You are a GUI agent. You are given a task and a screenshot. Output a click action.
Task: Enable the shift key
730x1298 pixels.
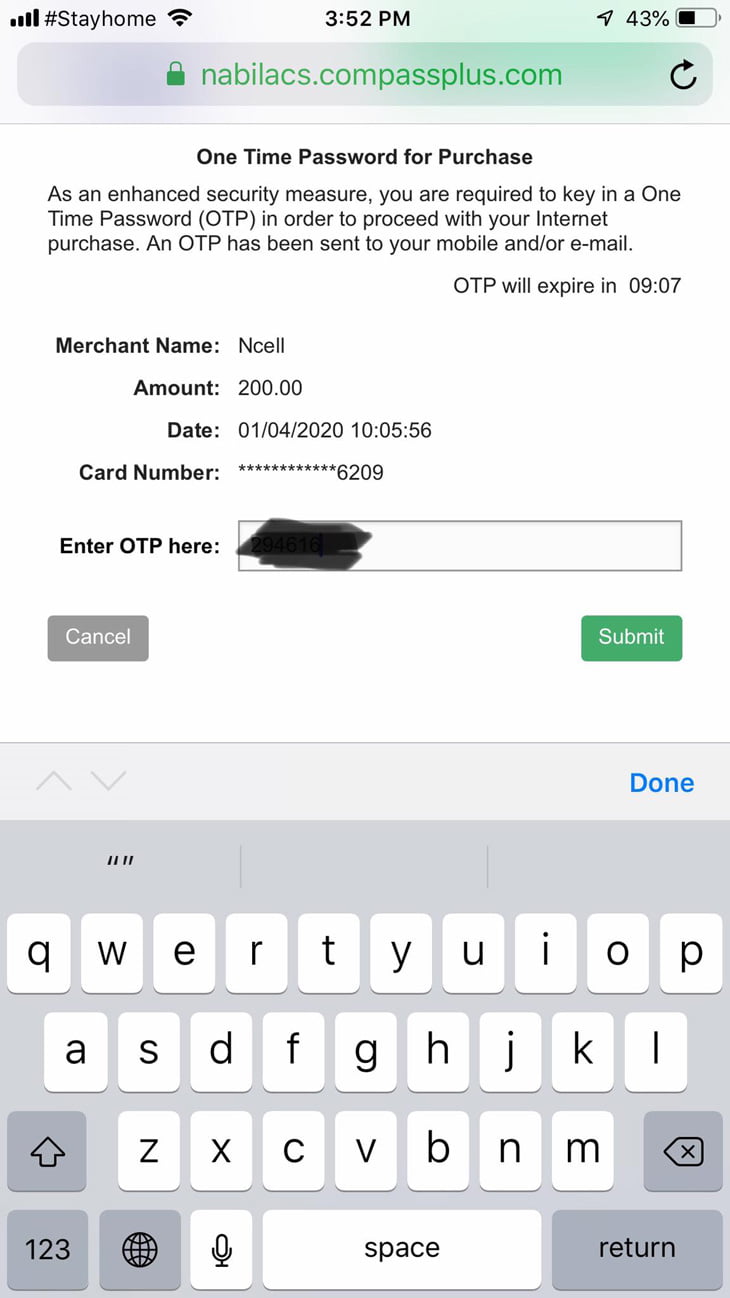point(48,1152)
